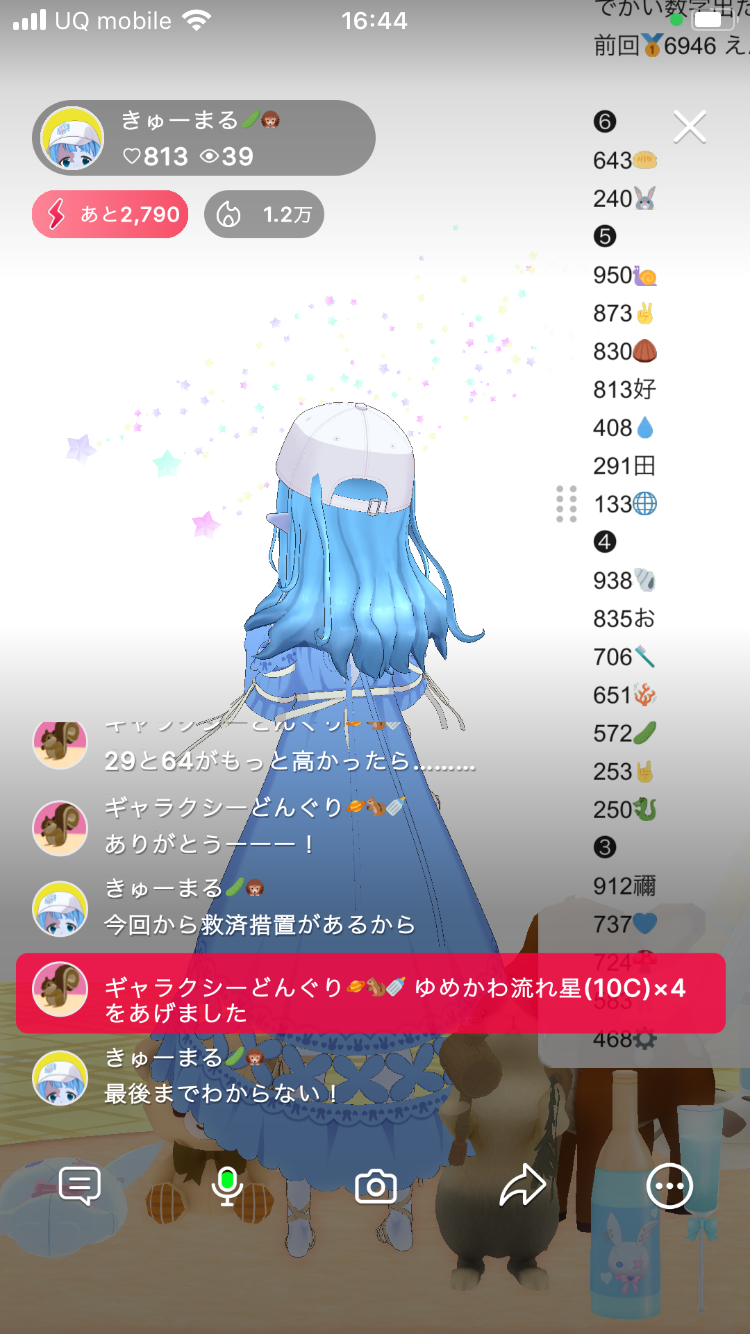Open きゅーまる's avatar on 最後までわからない comment
750x1334 pixels.
pos(60,1078)
